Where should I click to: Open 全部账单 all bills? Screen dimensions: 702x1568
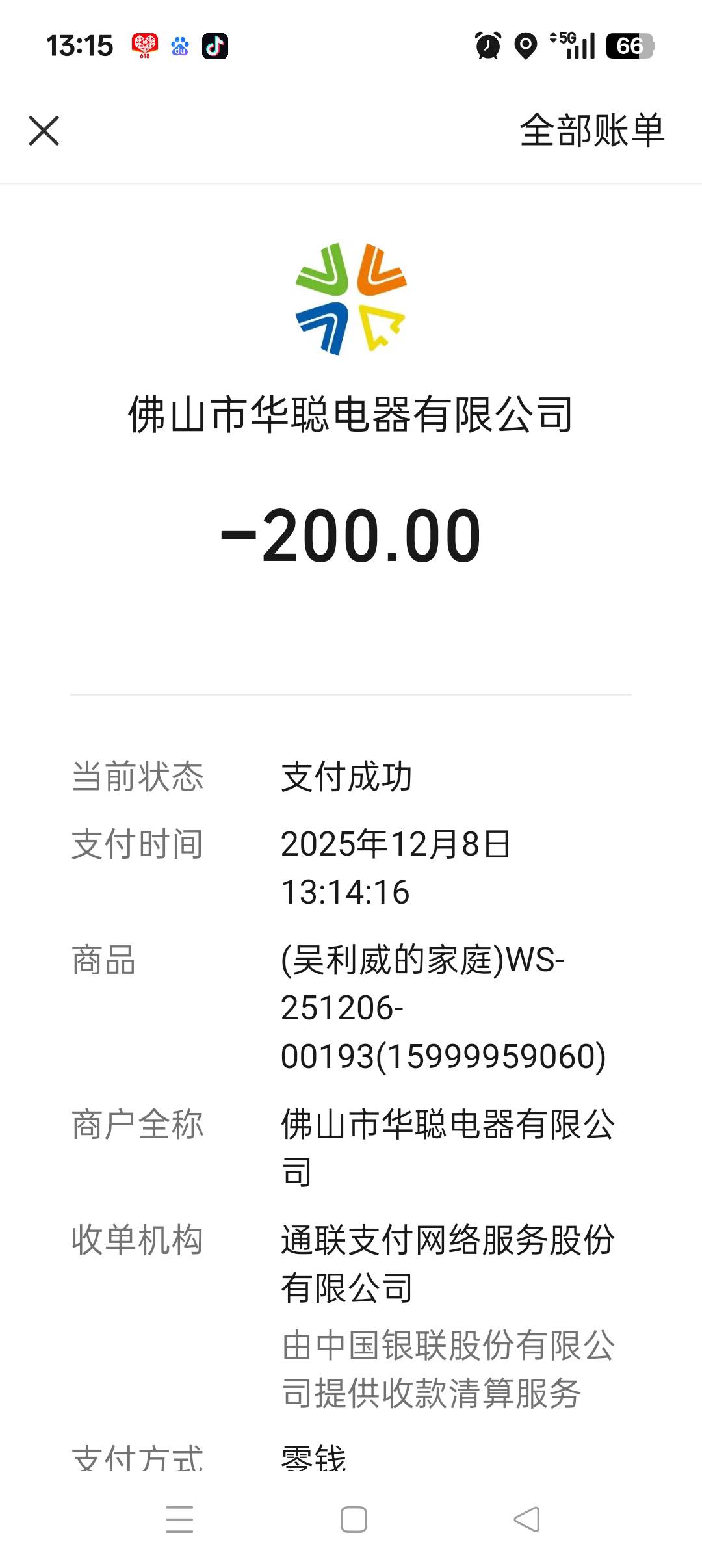point(591,131)
